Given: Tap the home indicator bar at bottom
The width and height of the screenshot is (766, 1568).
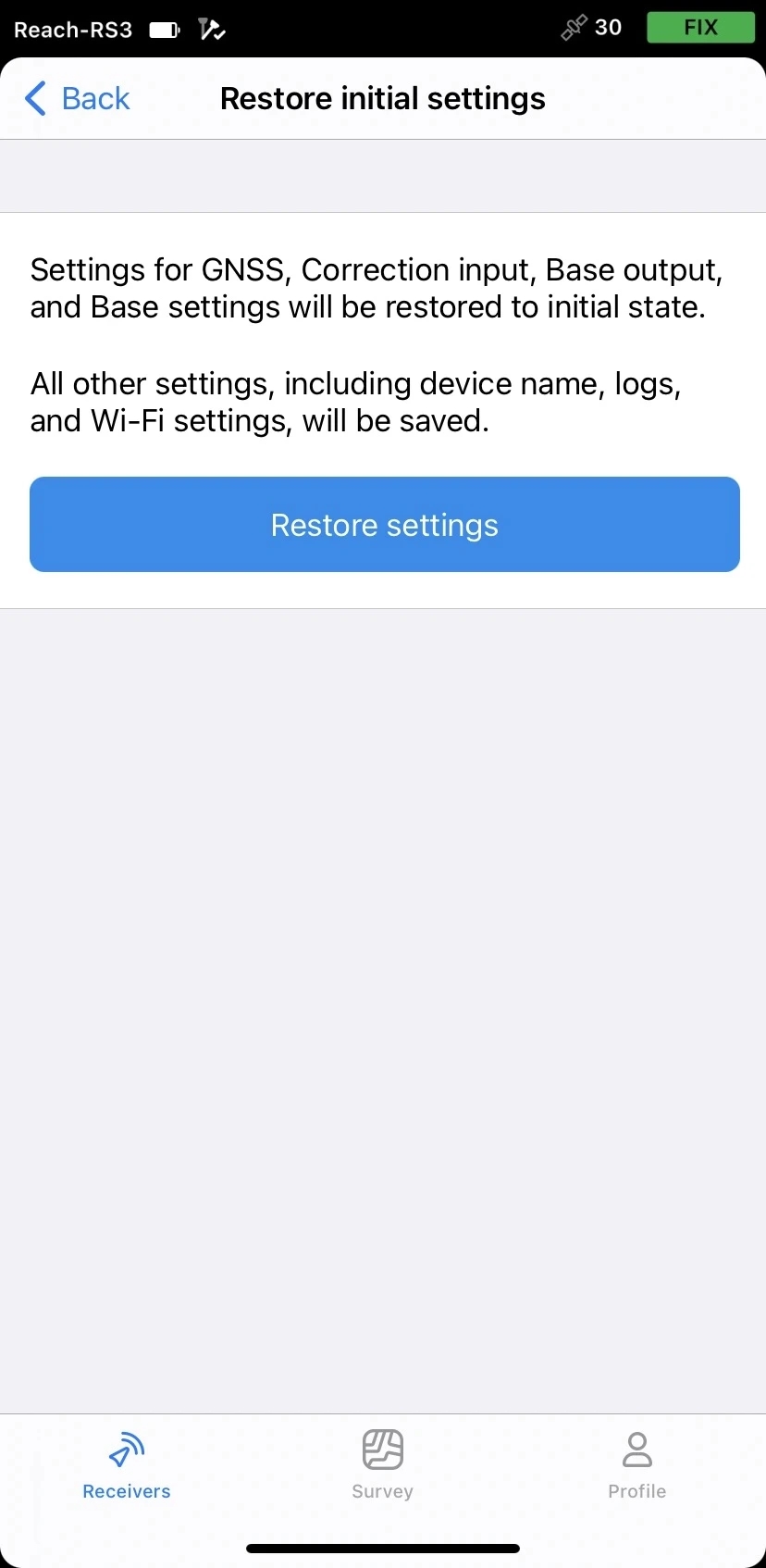Looking at the screenshot, I should 382,1548.
